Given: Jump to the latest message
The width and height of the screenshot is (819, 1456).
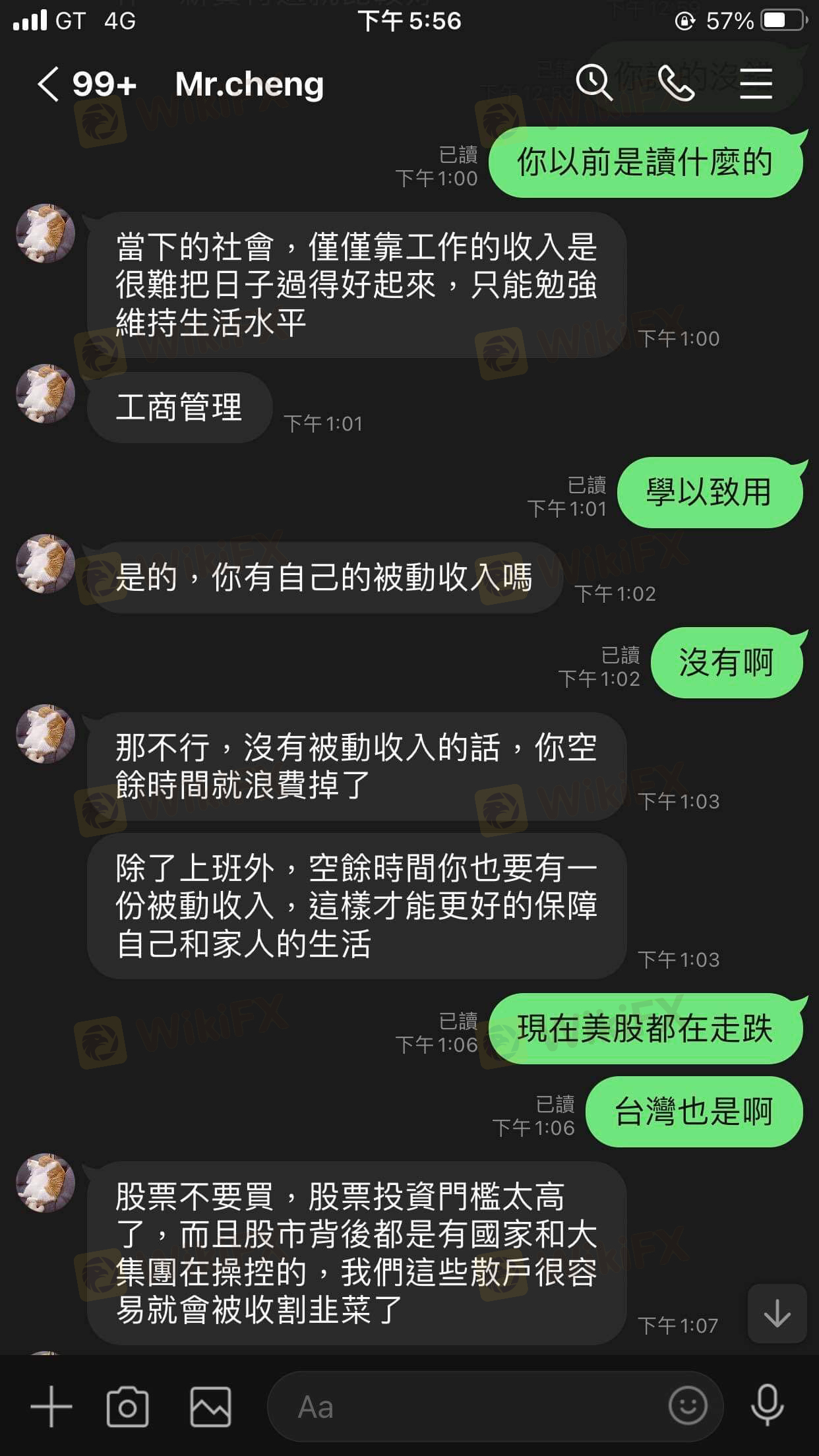Looking at the screenshot, I should coord(777,1313).
